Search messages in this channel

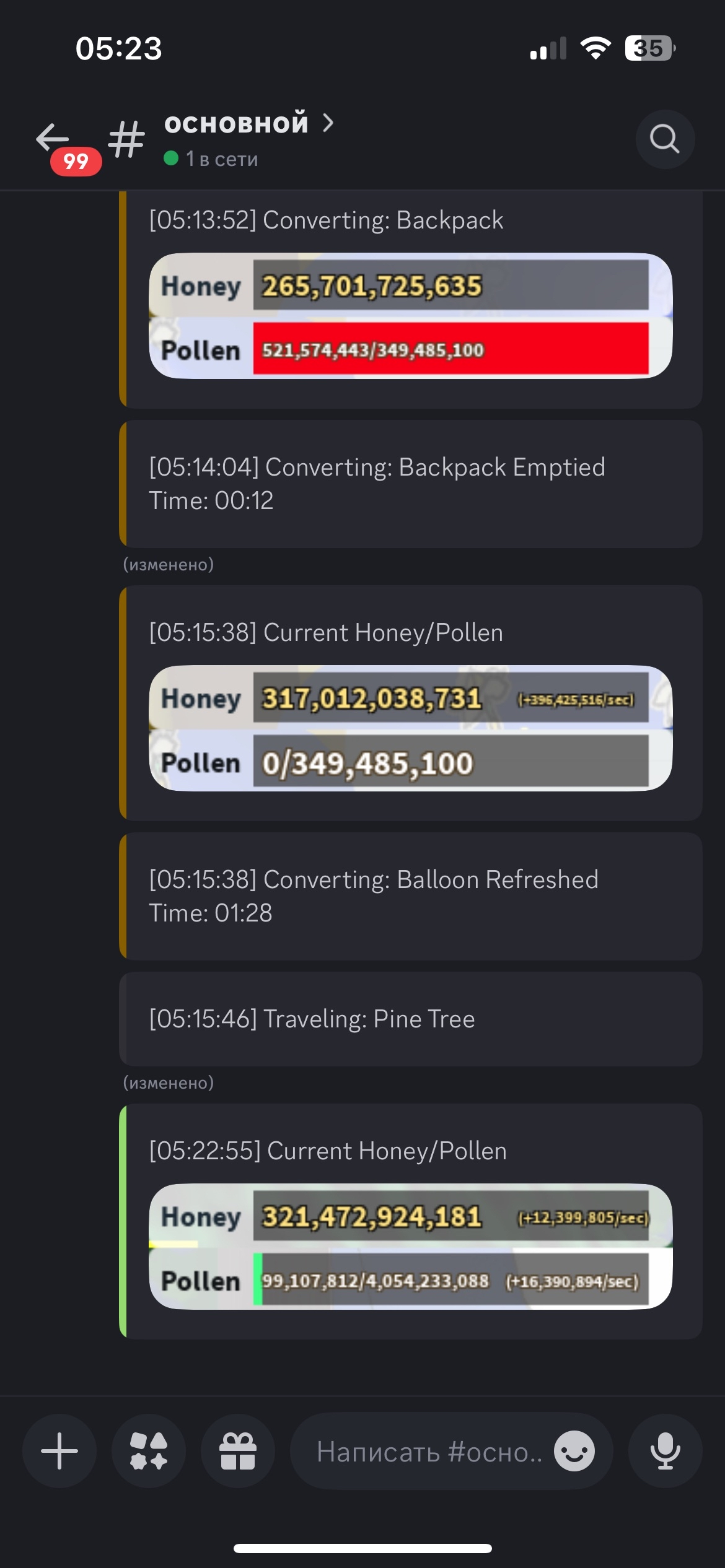pos(664,139)
